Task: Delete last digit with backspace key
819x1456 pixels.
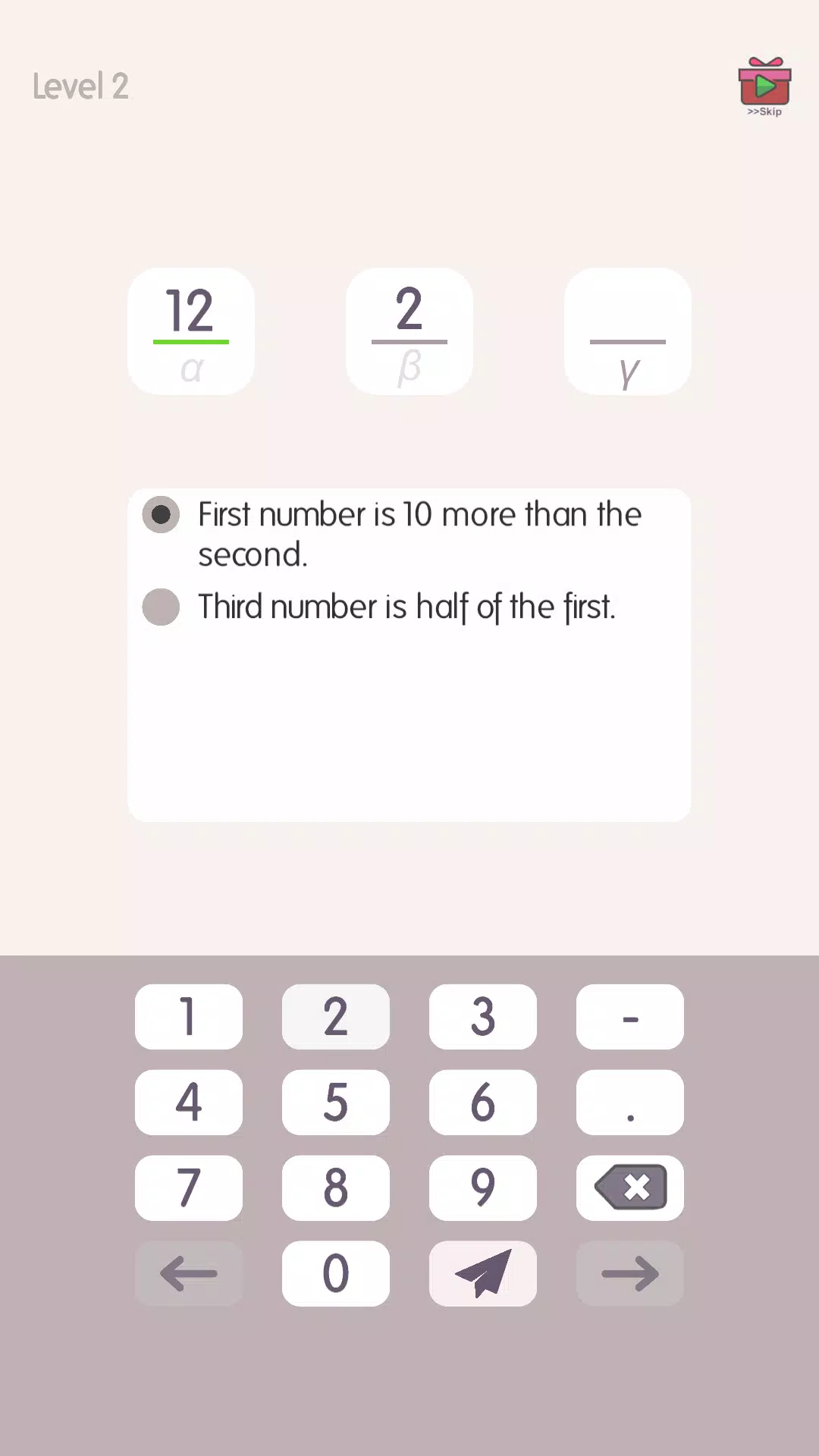Action: pyautogui.click(x=630, y=1188)
